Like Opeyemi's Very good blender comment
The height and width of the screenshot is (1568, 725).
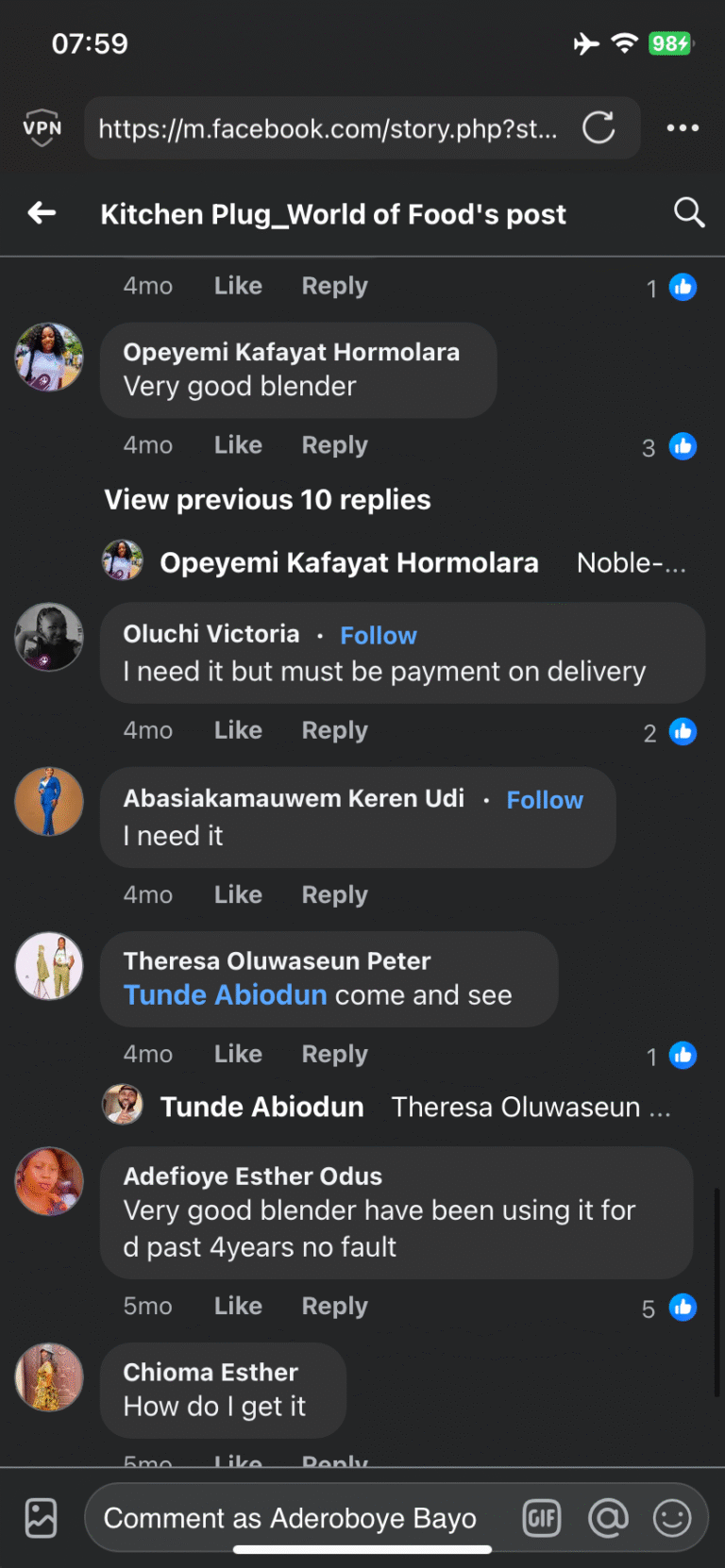click(238, 445)
